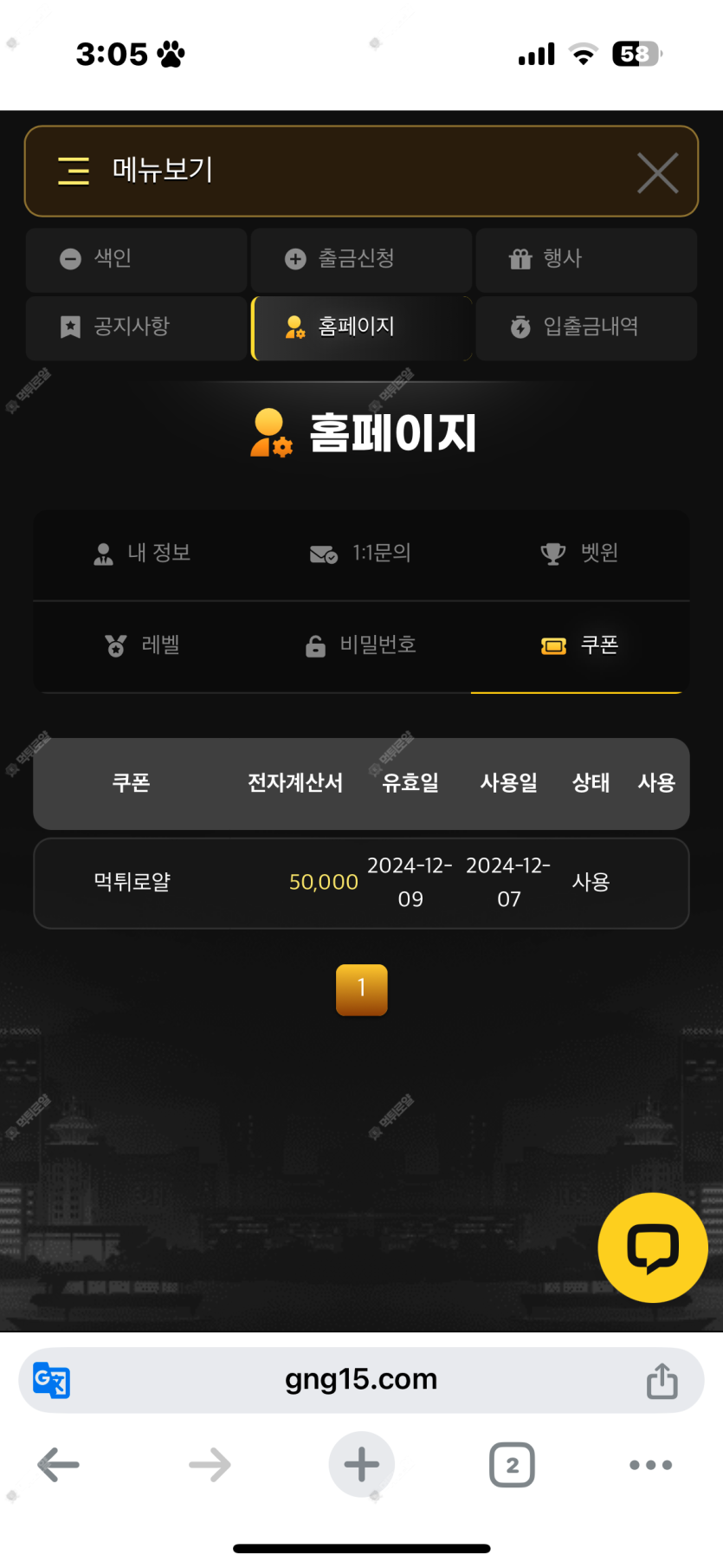Select the 쿠폰 tab
This screenshot has width=723, height=1568.
click(579, 645)
